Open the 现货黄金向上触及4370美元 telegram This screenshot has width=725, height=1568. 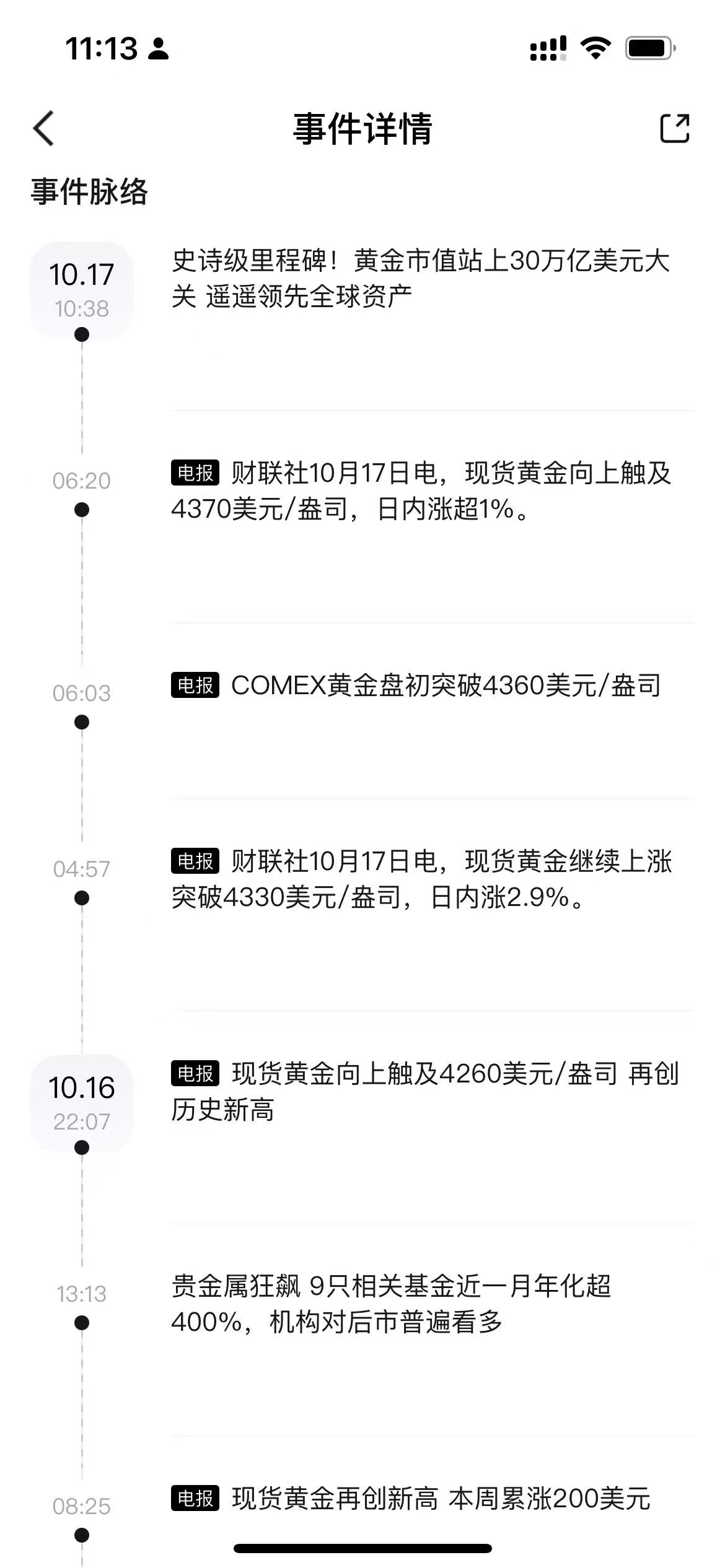[420, 491]
